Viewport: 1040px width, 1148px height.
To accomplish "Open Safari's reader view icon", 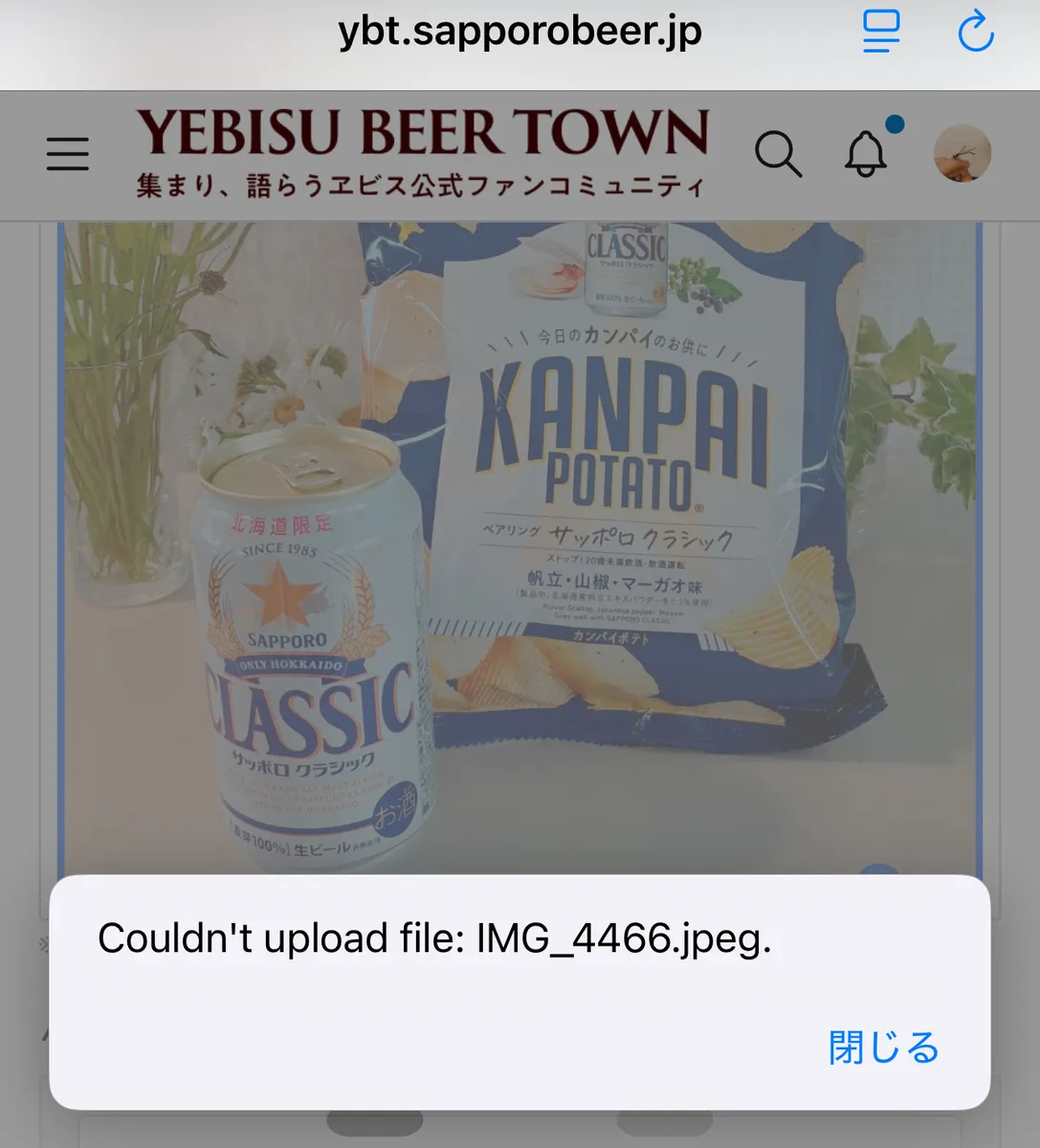I will [881, 33].
